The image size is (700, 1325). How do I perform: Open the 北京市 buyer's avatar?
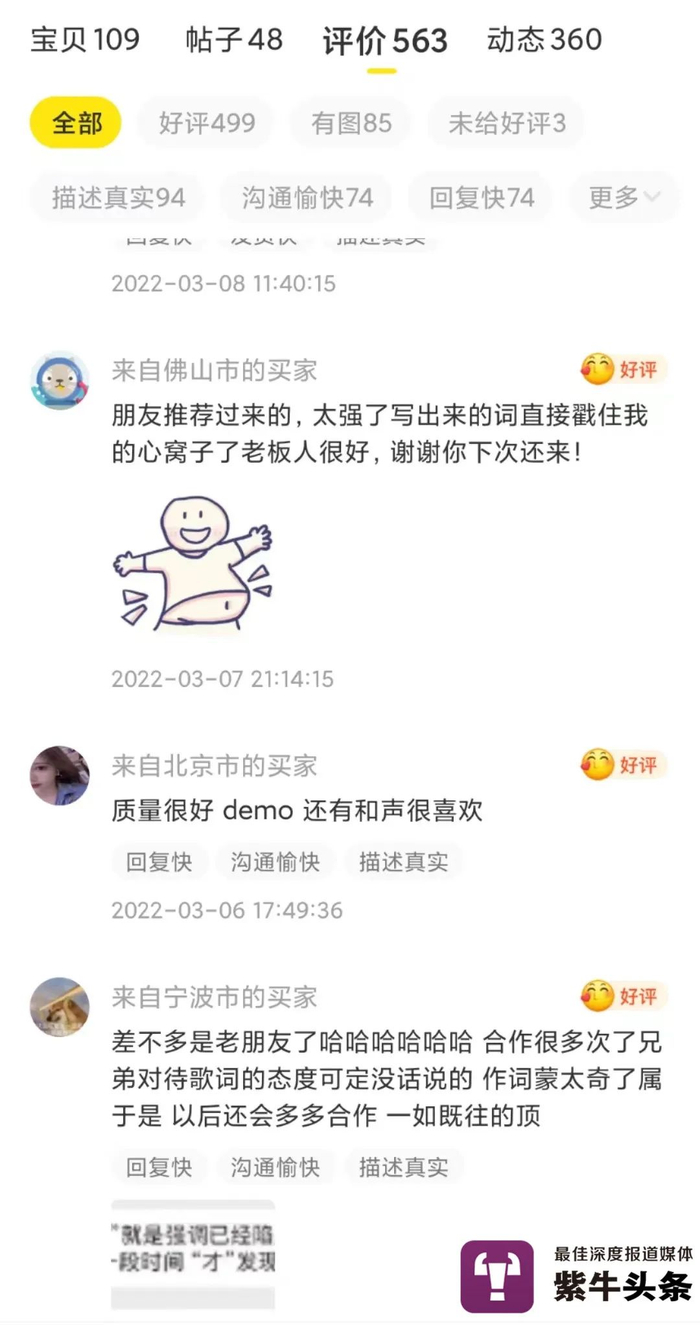[60, 776]
